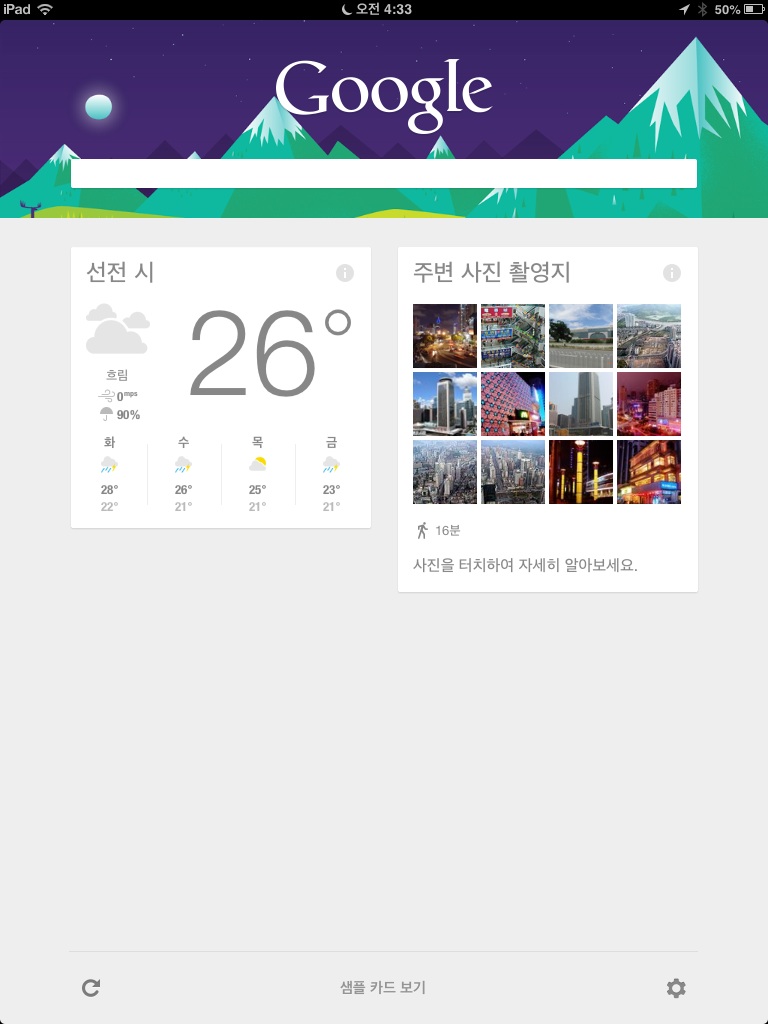This screenshot has width=768, height=1024.
Task: Open info icon on 선전 시 weather card
Action: [x=345, y=273]
